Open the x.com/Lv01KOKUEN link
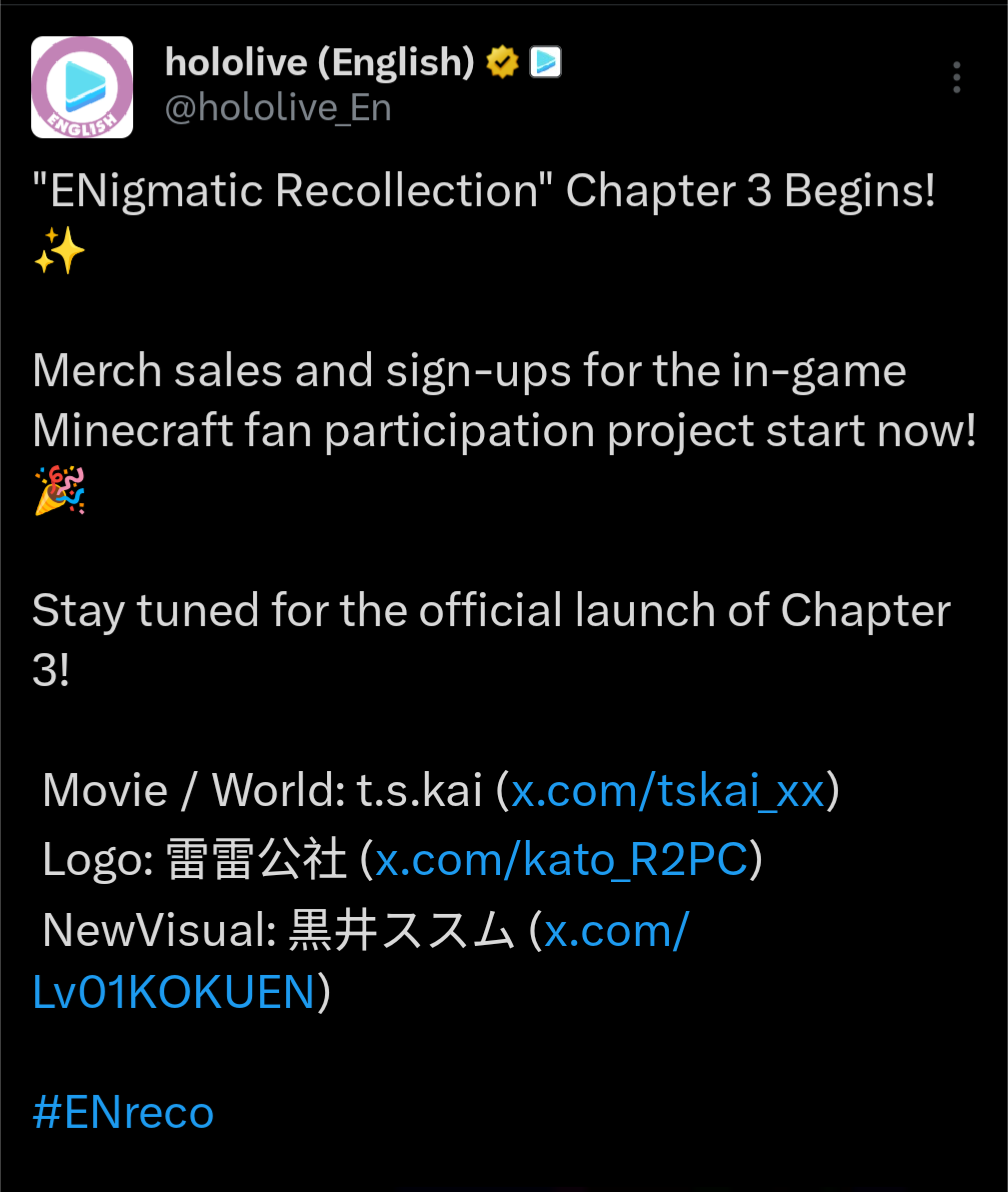The image size is (1008, 1192). coord(173,992)
